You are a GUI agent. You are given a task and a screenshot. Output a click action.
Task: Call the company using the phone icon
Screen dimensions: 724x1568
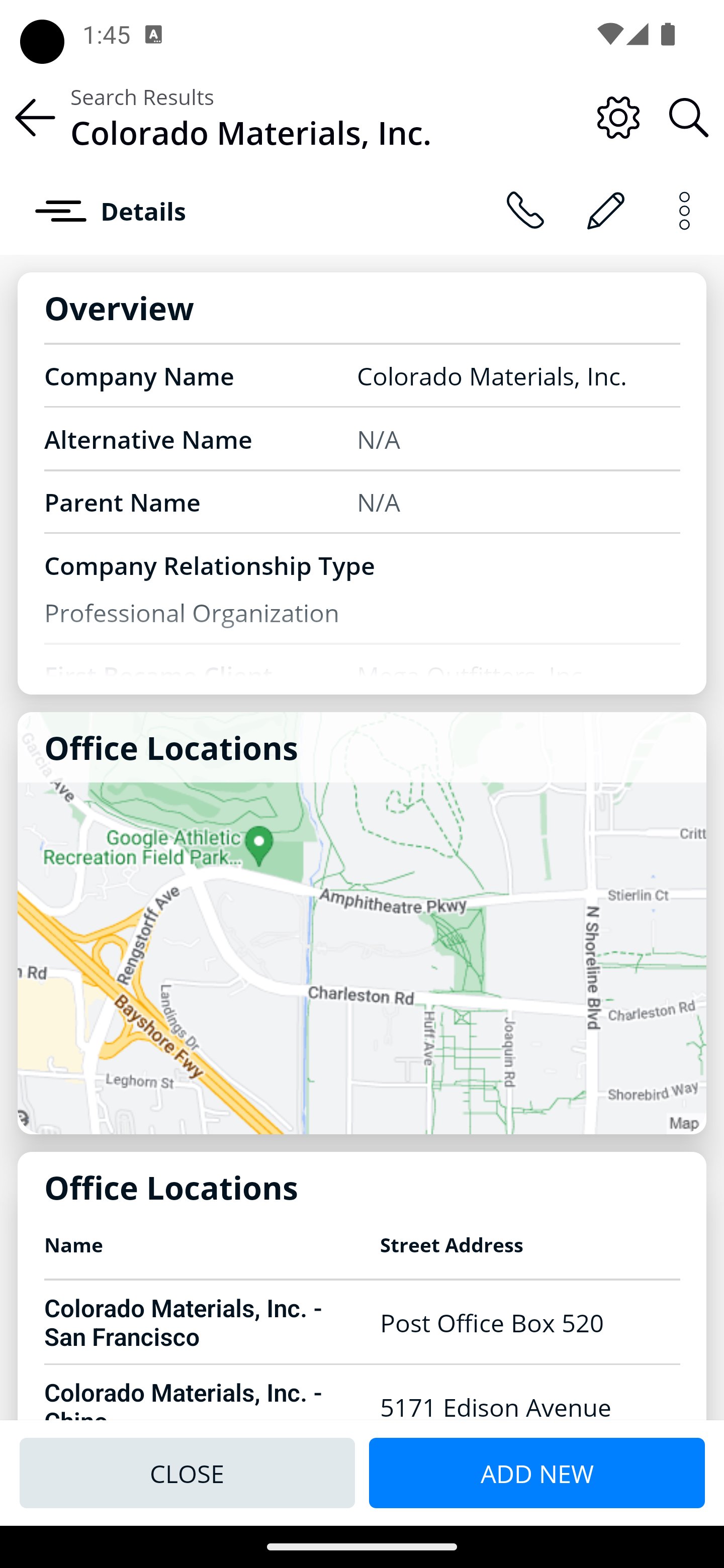click(x=526, y=211)
